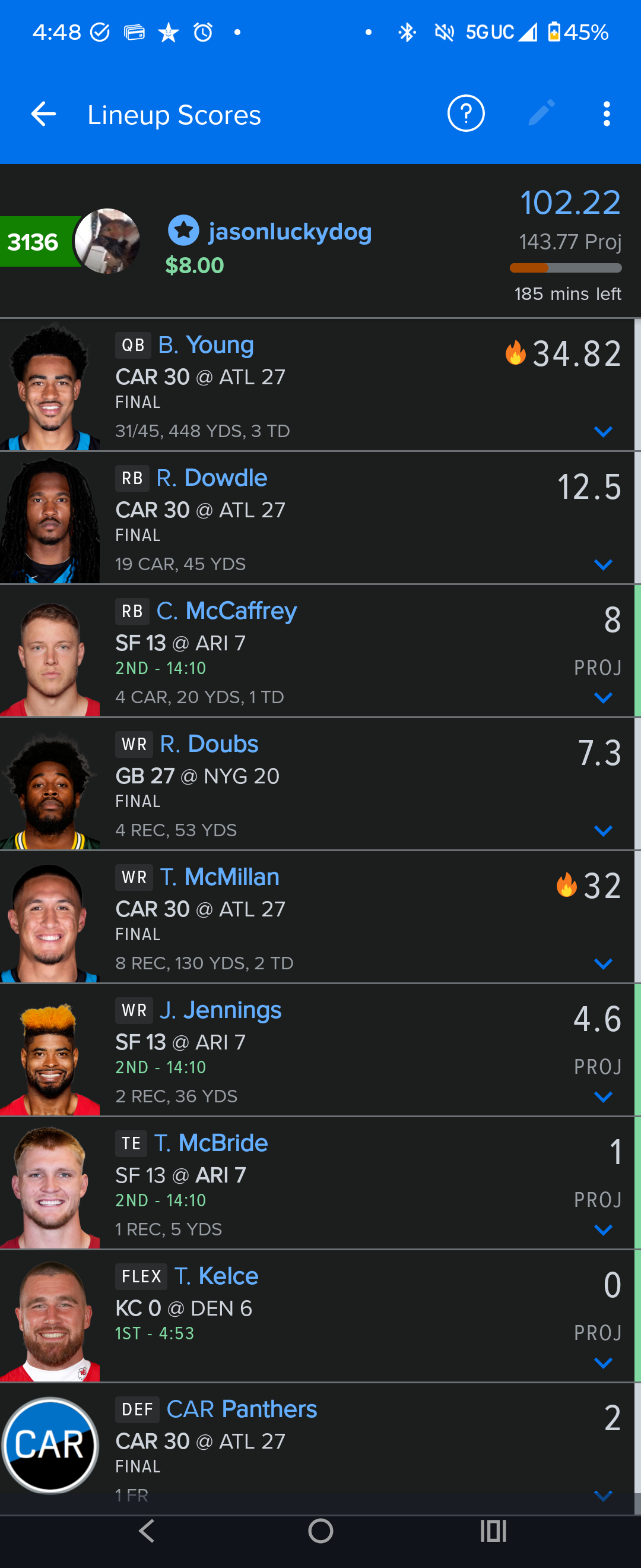The image size is (641, 1568).
Task: Open jasonluckydog's profile
Action: click(x=290, y=232)
